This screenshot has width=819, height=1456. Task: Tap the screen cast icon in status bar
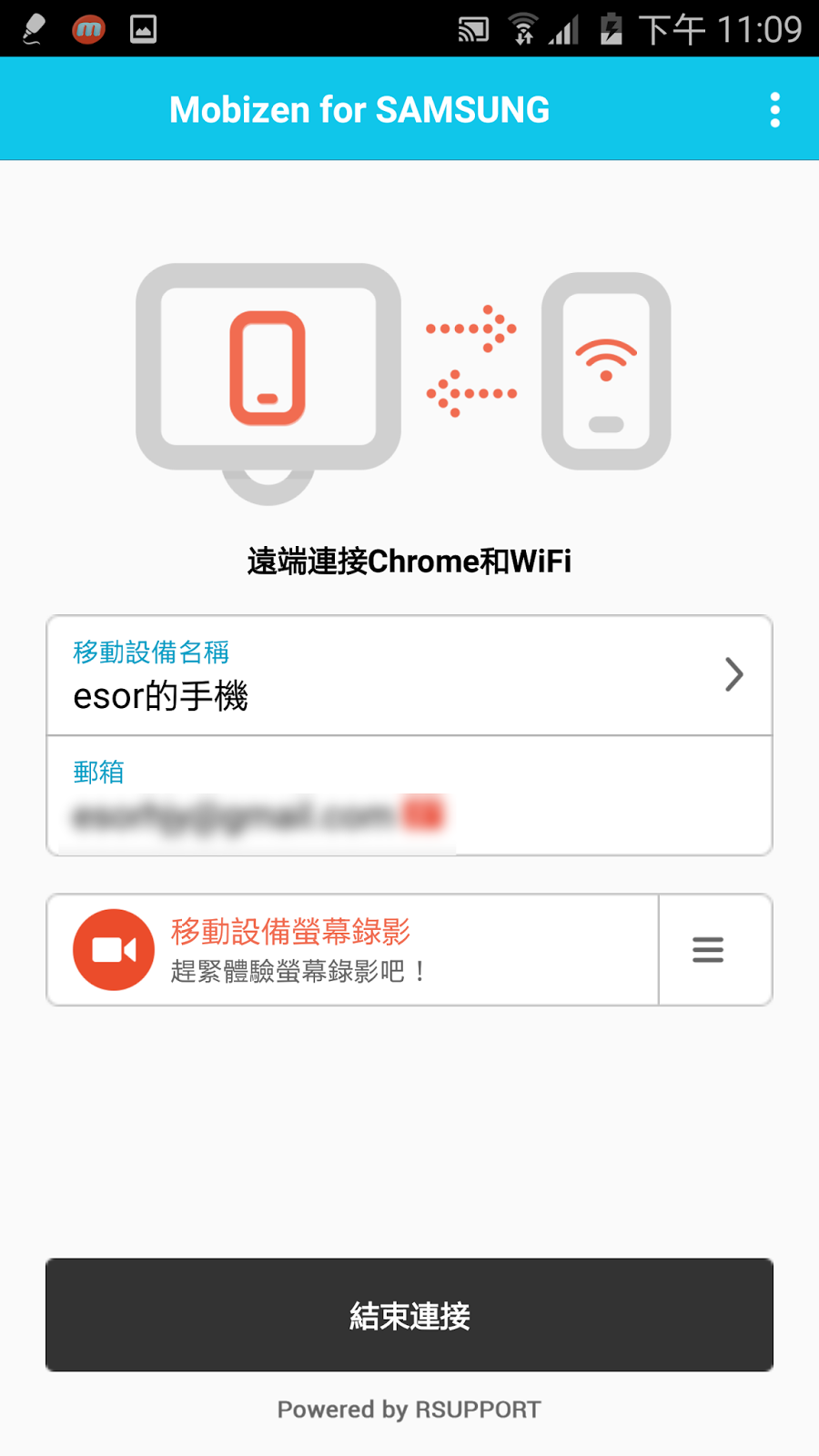pyautogui.click(x=472, y=27)
